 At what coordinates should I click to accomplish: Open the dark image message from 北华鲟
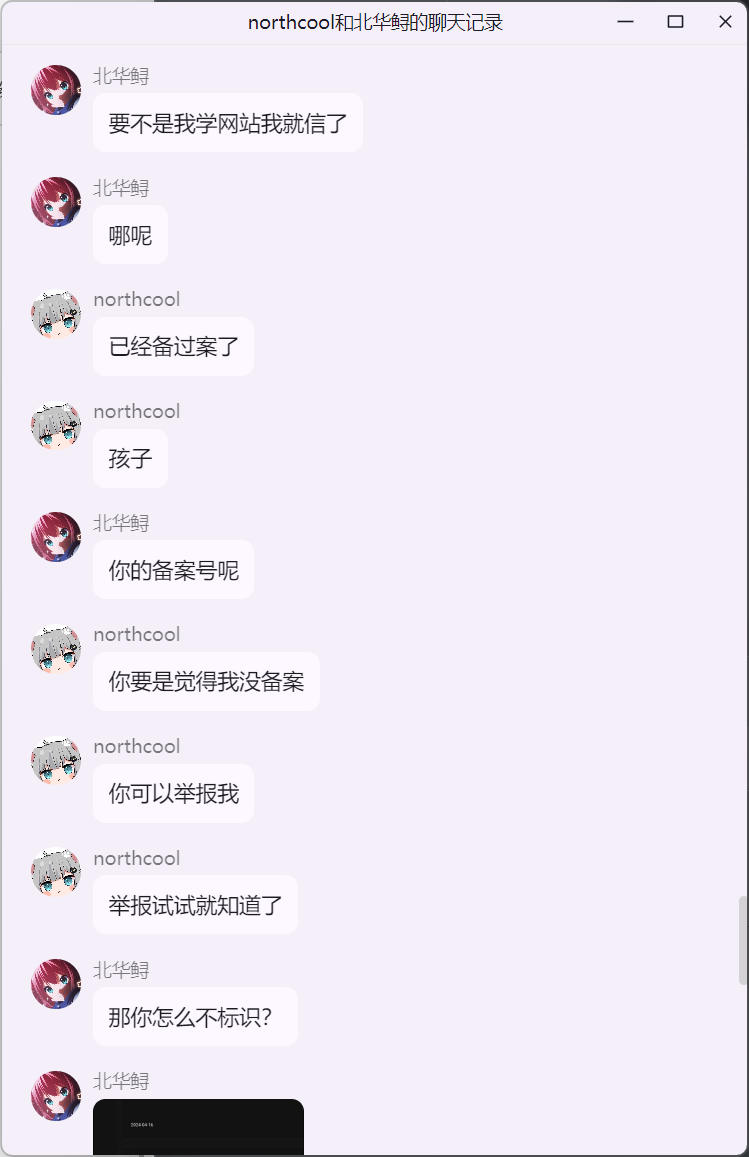click(198, 1126)
